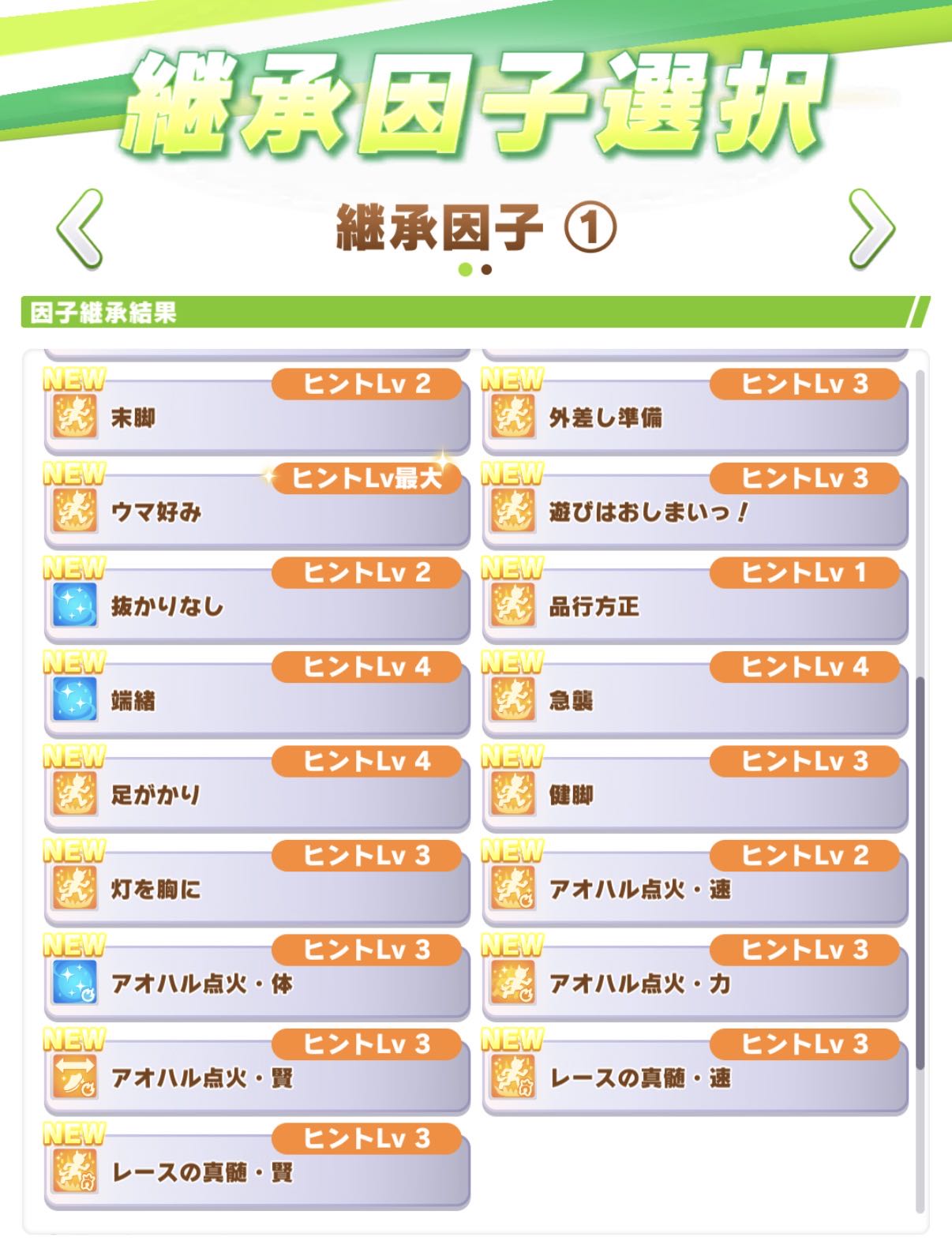The height and width of the screenshot is (1252, 952).
Task: View the レースの真髄・賢 skill entry
Action: (x=257, y=1171)
